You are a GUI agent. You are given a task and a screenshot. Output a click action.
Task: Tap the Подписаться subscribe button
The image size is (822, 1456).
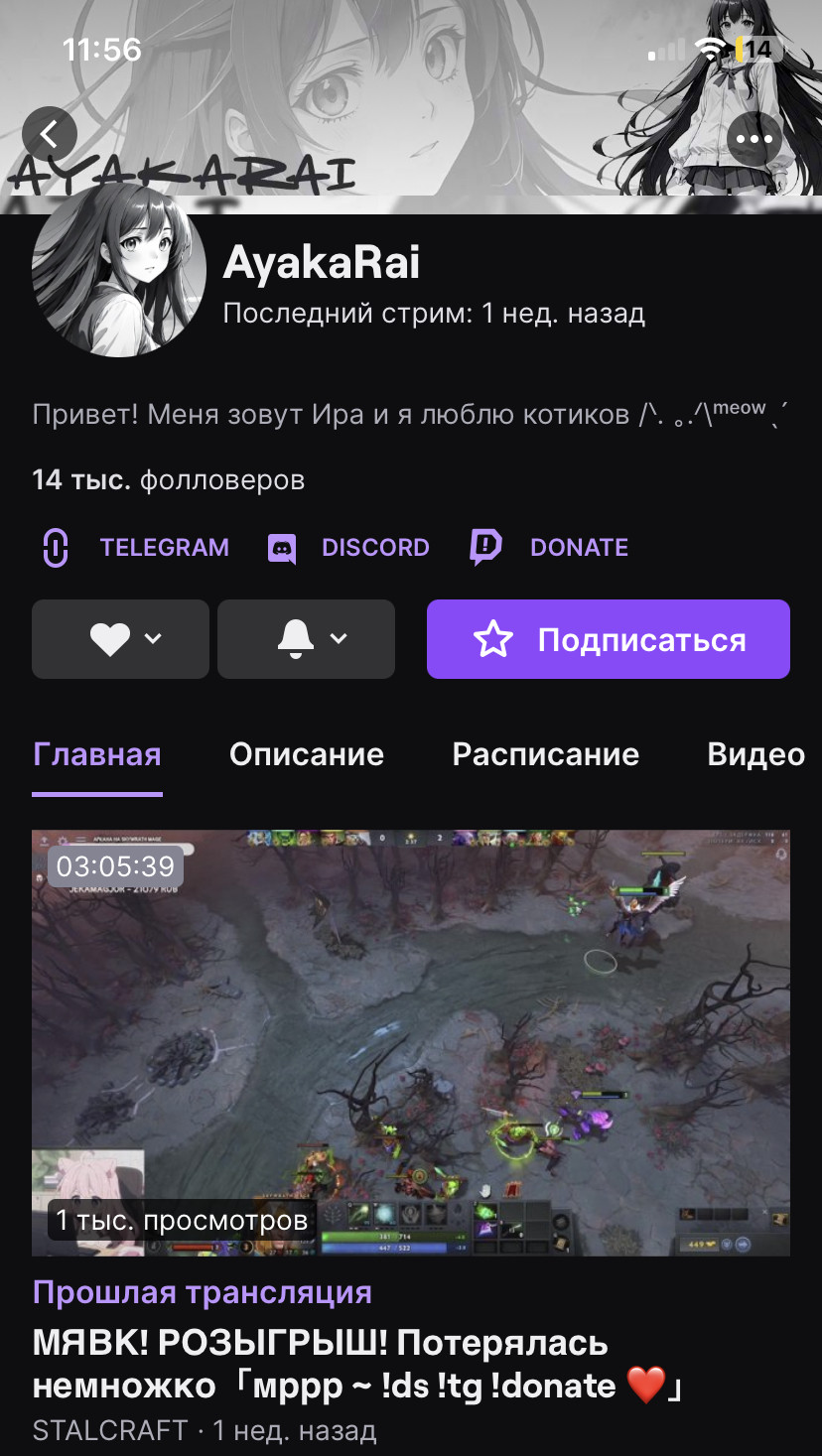608,639
